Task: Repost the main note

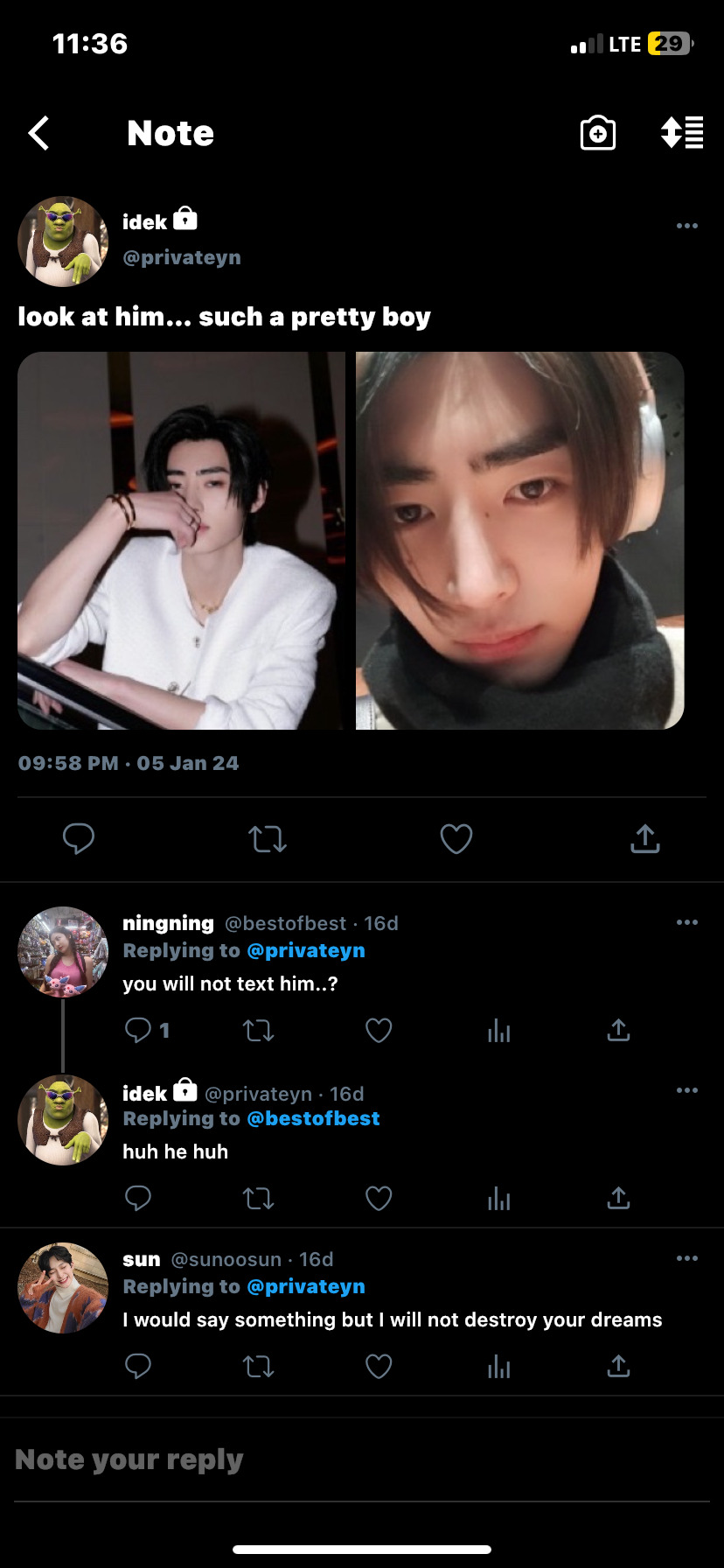Action: (x=268, y=839)
